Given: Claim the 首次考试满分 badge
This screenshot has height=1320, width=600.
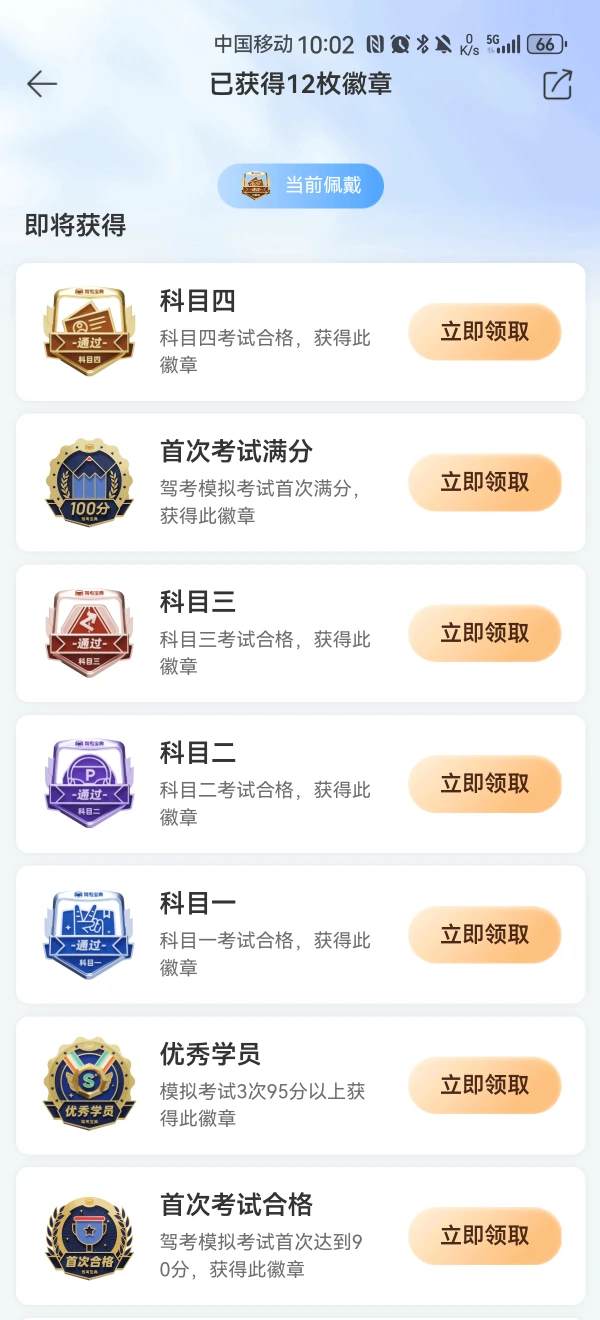Looking at the screenshot, I should [484, 483].
